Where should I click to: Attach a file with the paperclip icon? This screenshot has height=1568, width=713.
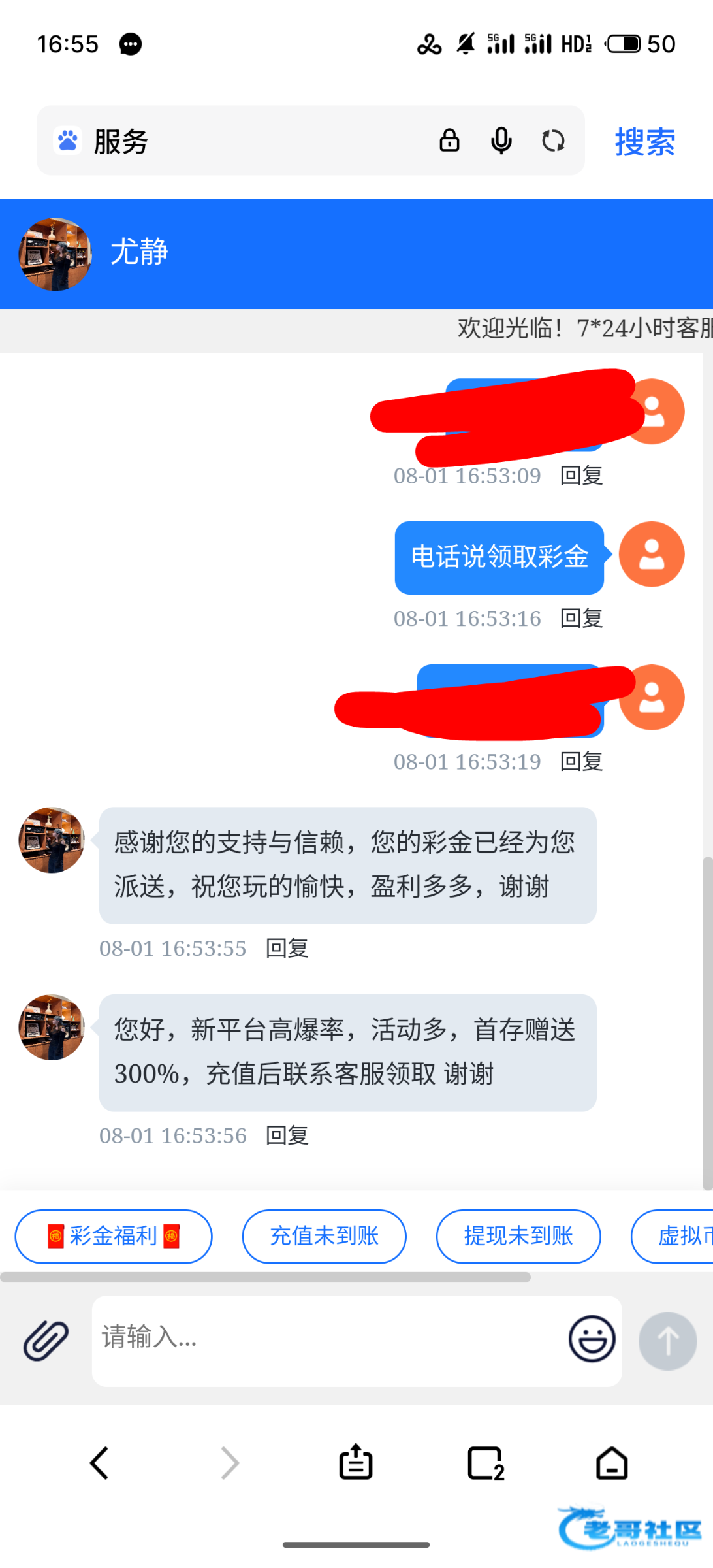[46, 1341]
